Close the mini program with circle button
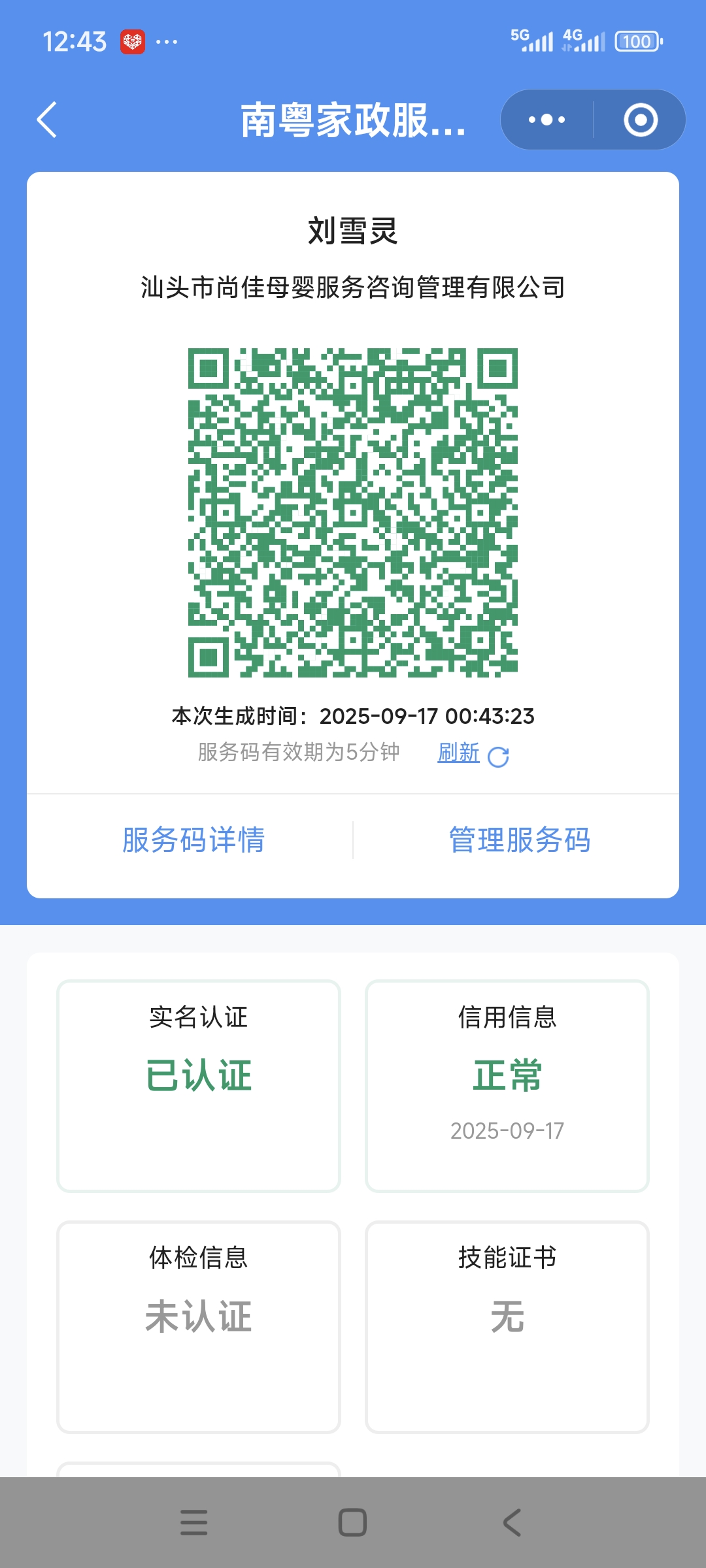706x1568 pixels. pos(640,120)
